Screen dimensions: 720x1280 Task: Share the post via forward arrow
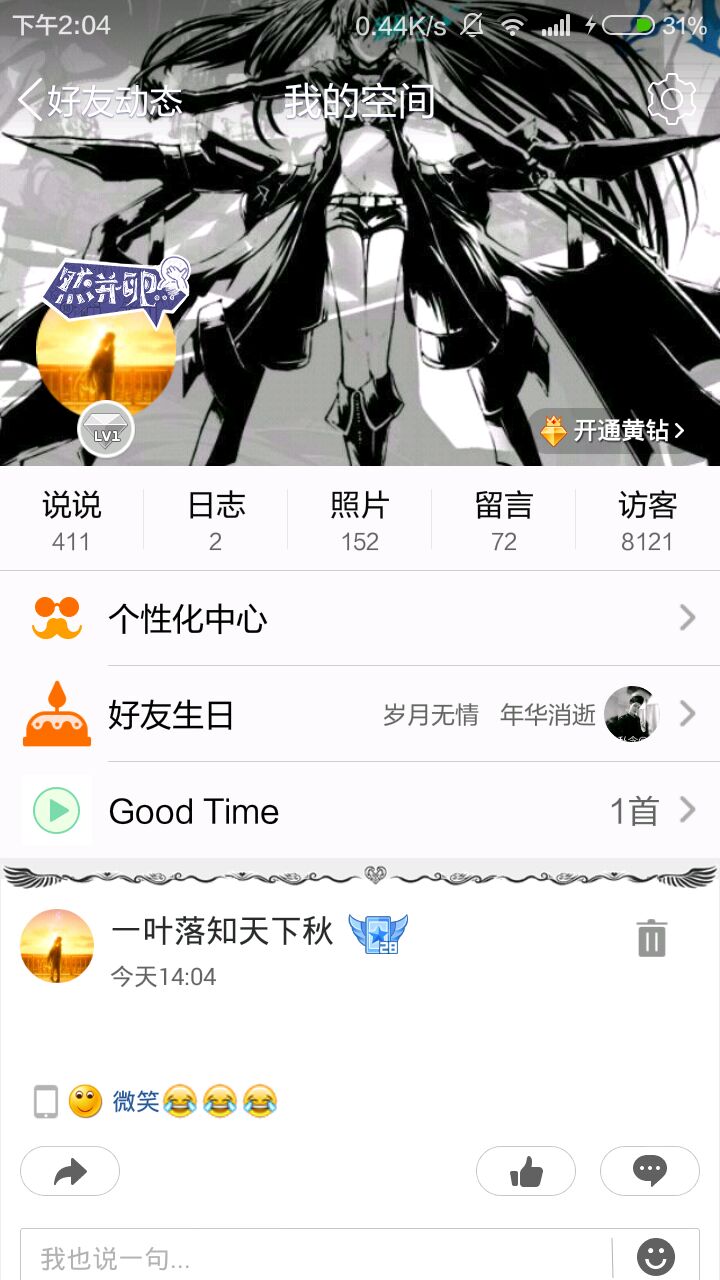[x=70, y=1171]
